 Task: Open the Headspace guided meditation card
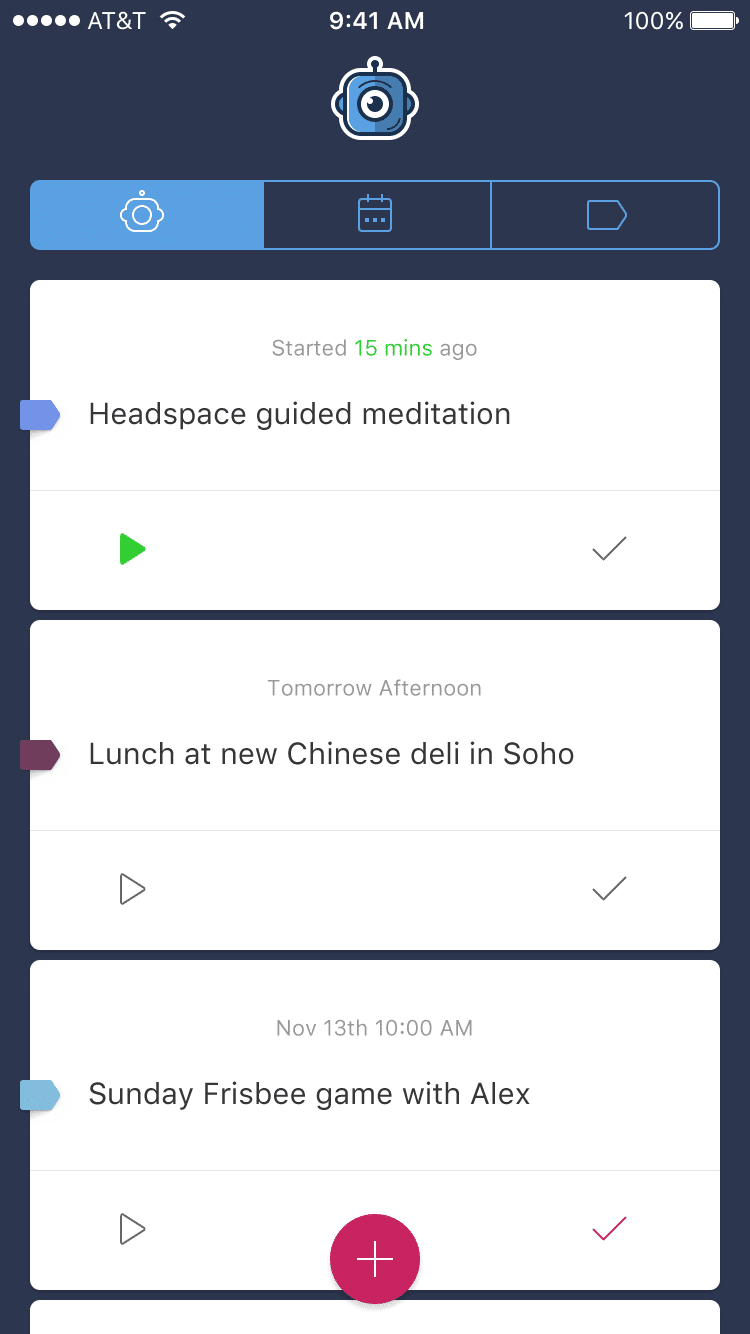(375, 386)
